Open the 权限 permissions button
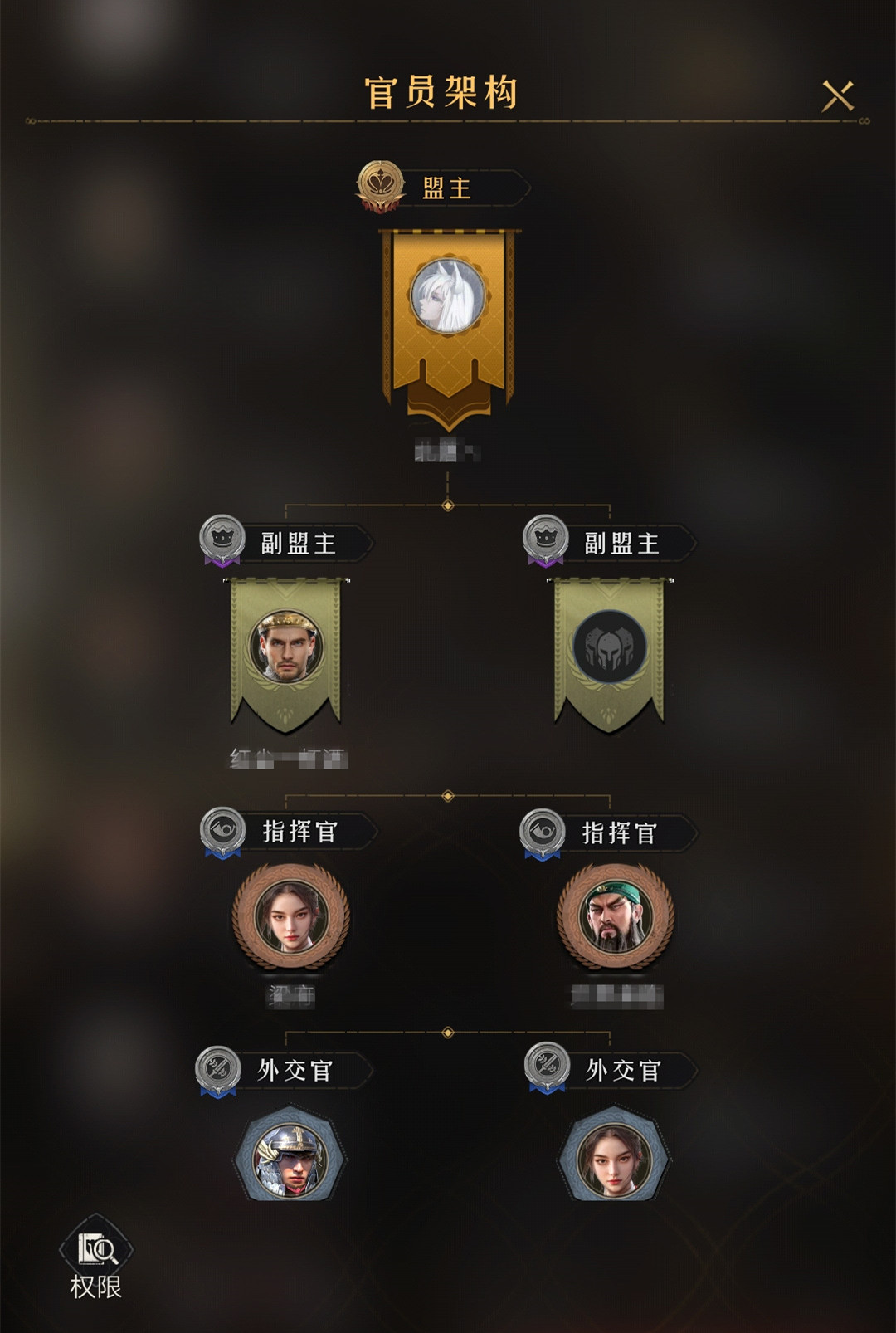This screenshot has height=1333, width=896. (x=96, y=1258)
